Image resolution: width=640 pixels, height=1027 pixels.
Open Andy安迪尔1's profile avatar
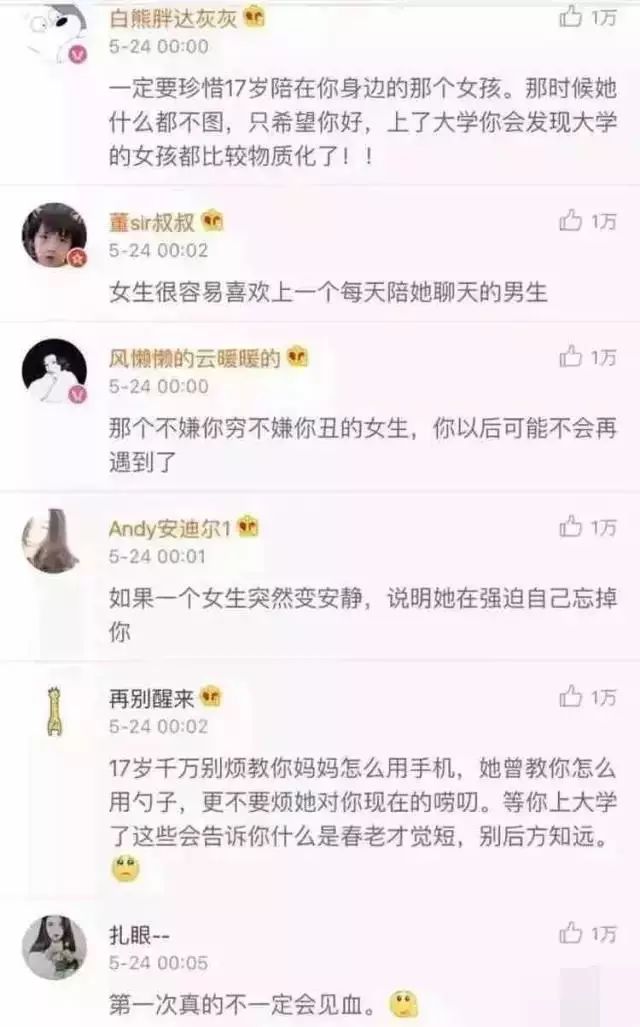51,541
